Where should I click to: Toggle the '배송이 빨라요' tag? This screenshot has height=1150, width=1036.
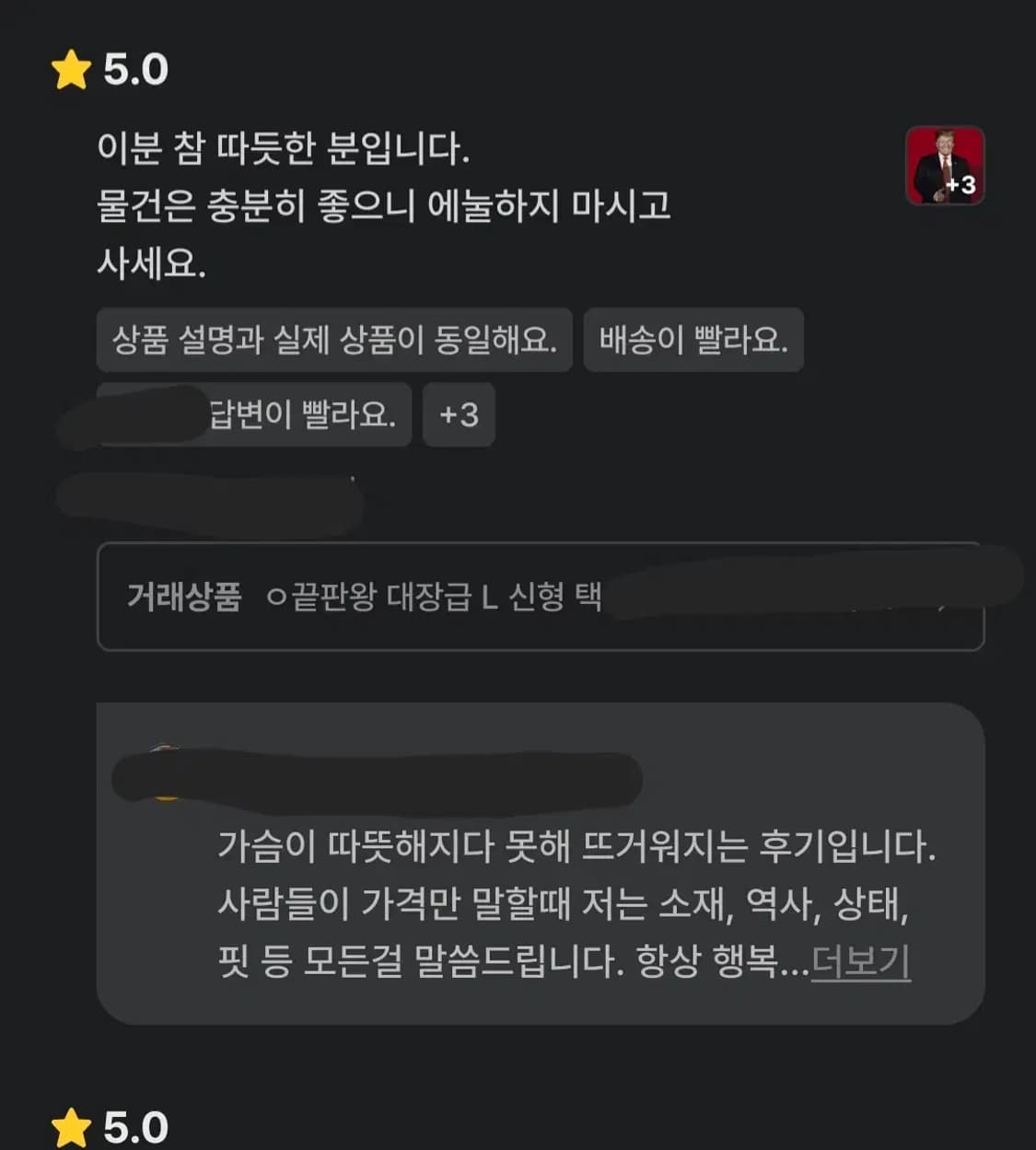pyautogui.click(x=693, y=341)
